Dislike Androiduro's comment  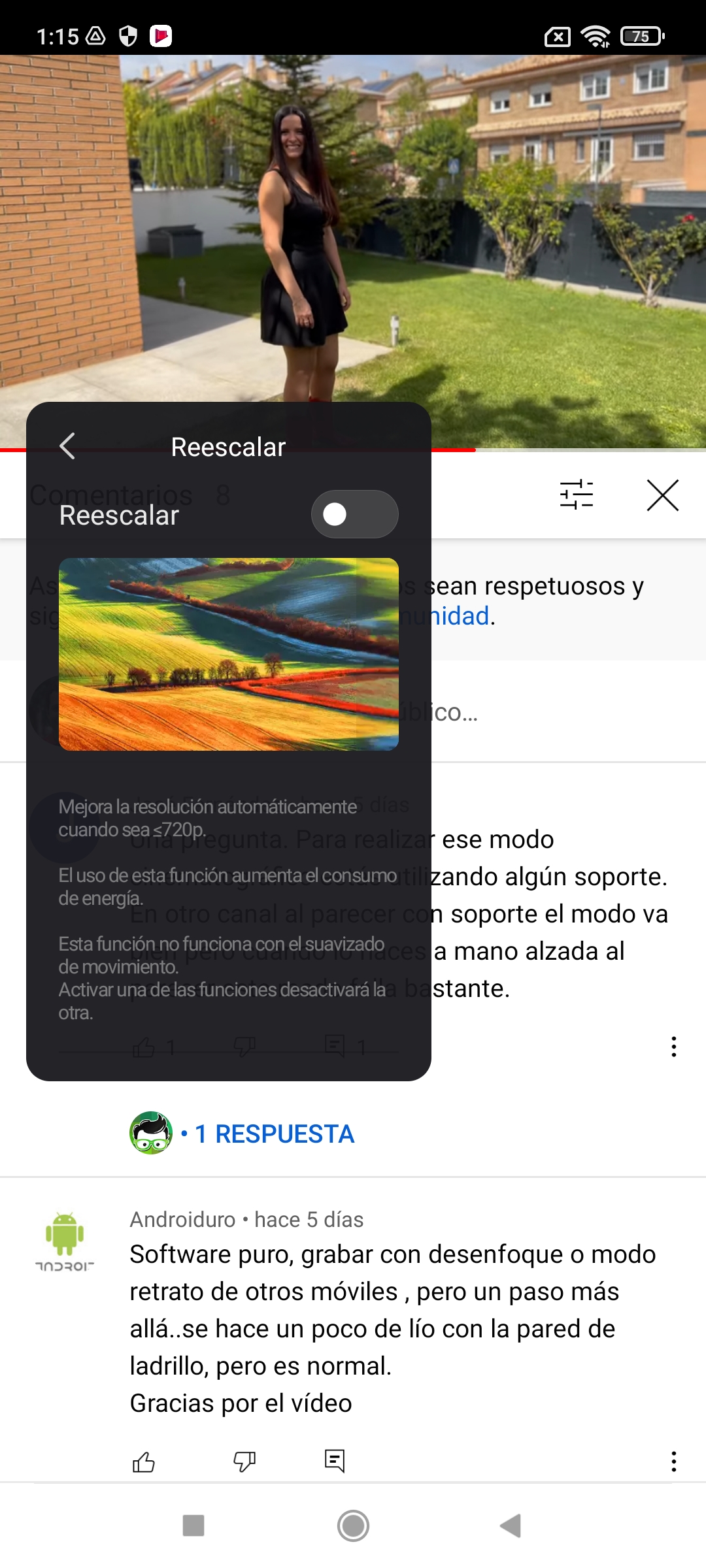click(244, 1462)
